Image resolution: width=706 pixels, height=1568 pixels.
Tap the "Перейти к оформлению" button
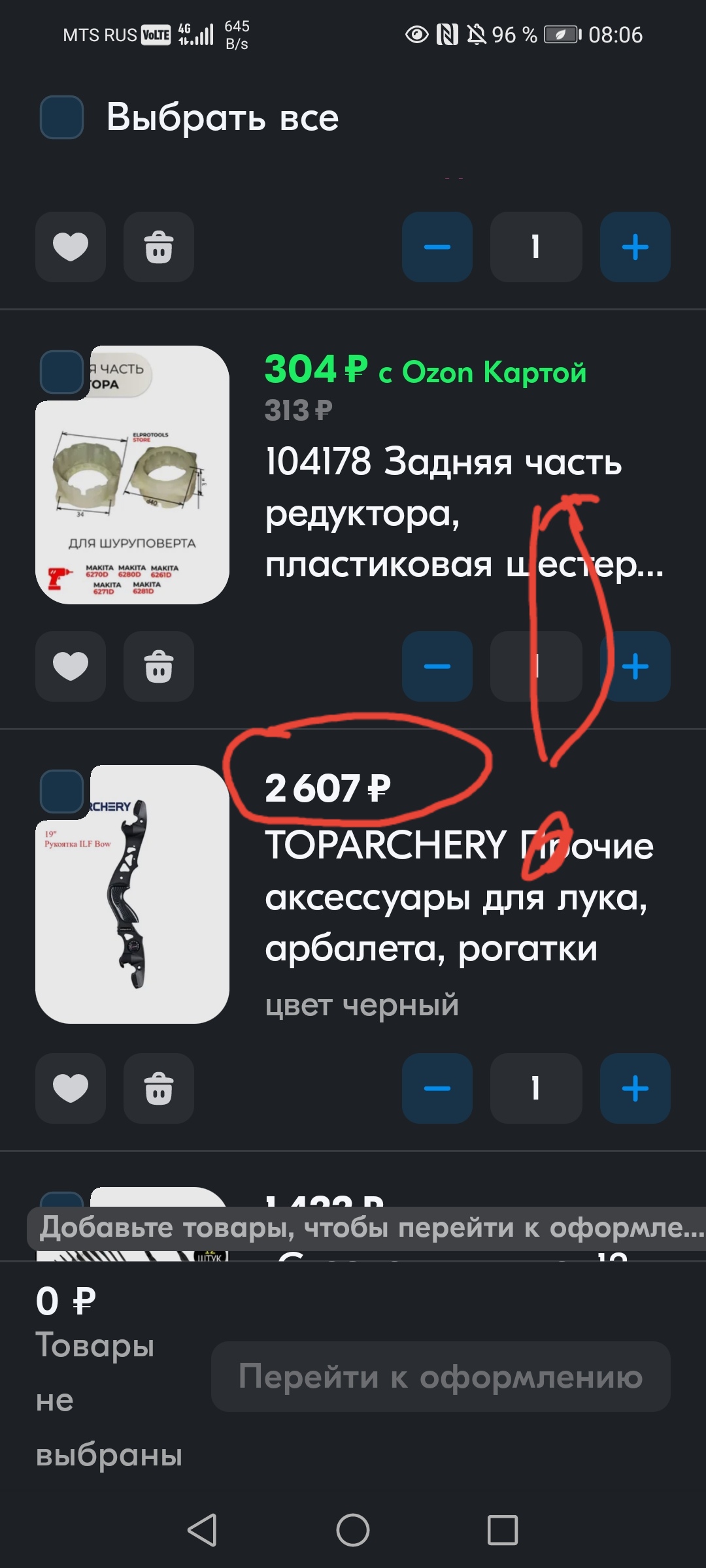click(441, 1377)
